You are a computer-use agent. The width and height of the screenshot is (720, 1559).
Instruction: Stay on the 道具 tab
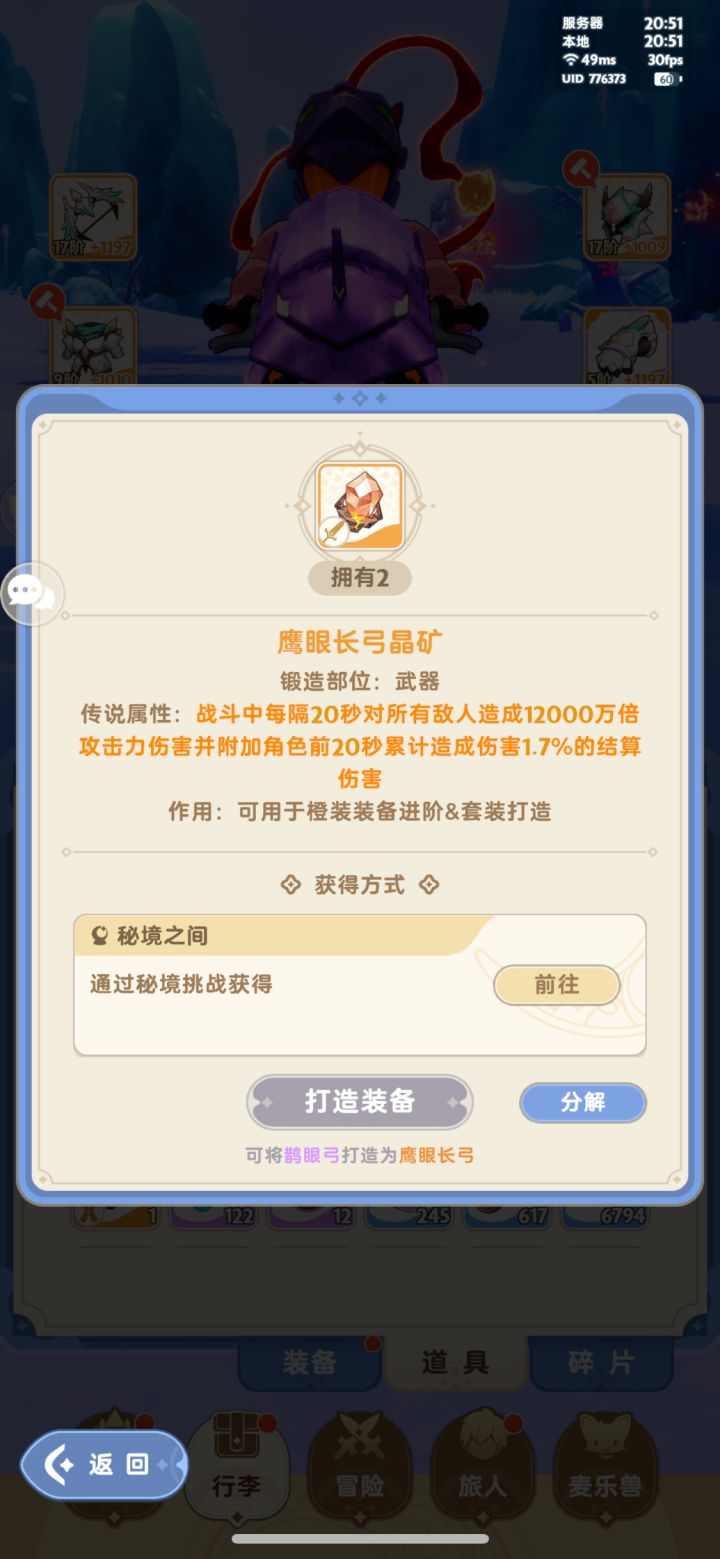[x=455, y=1363]
